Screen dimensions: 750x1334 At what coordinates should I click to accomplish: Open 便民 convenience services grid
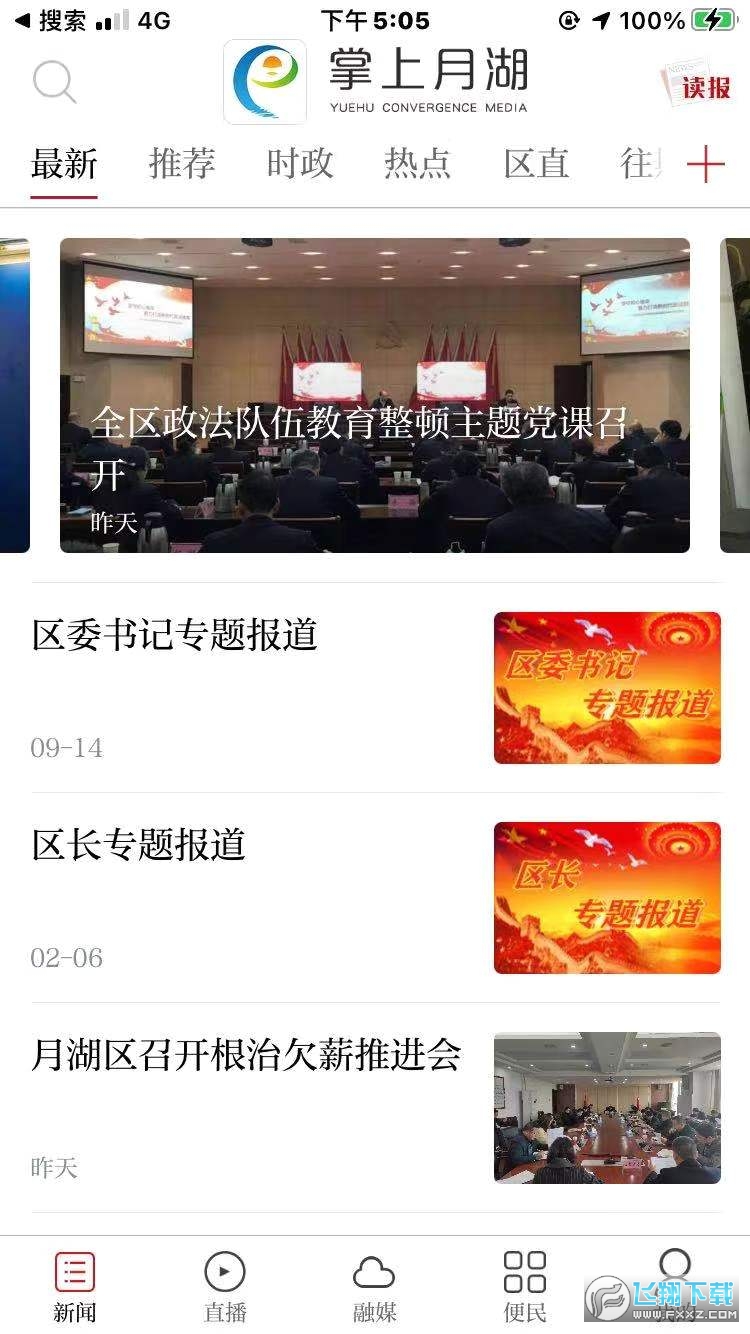pyautogui.click(x=524, y=1285)
